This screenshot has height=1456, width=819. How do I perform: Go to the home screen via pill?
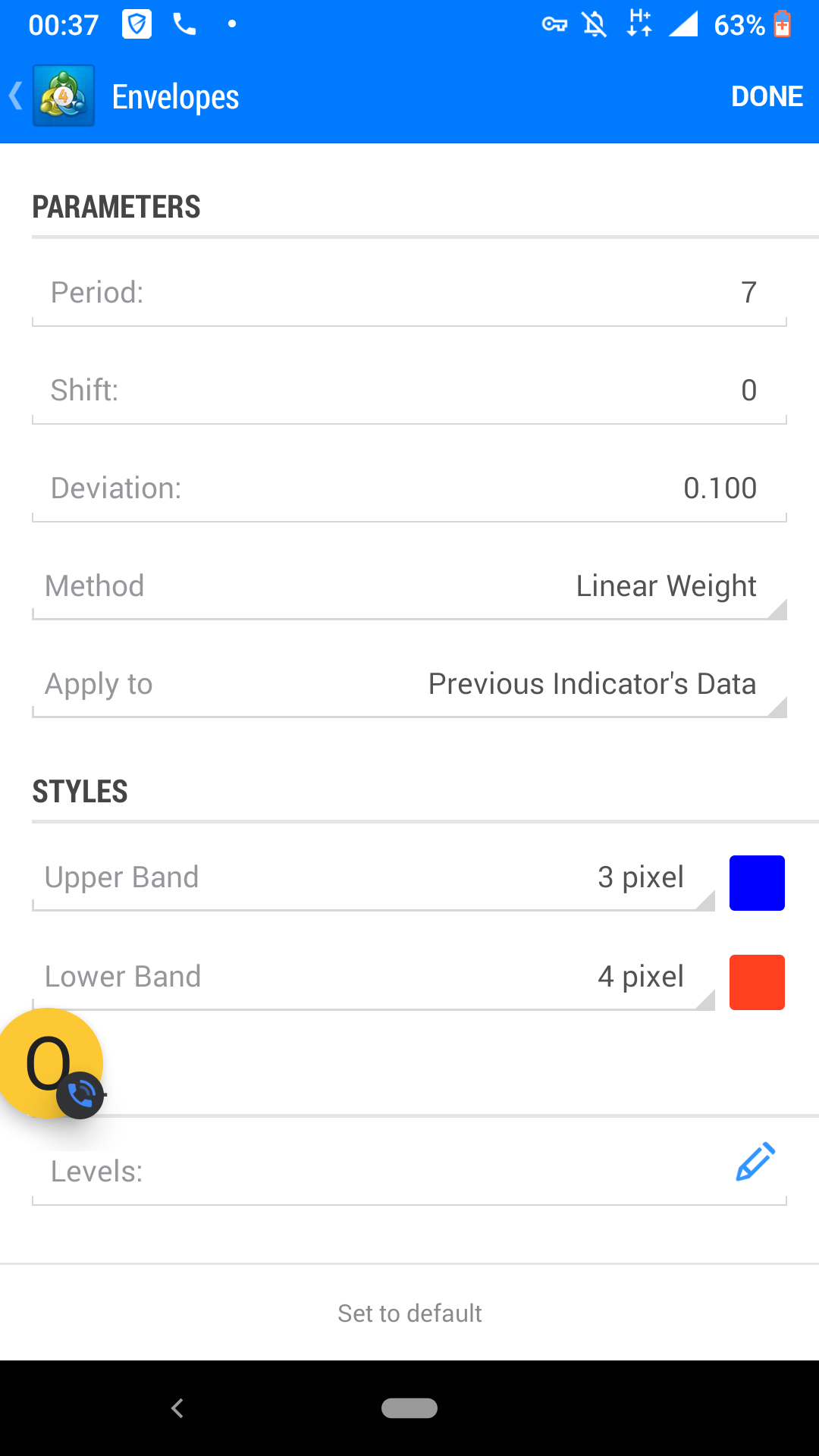click(409, 1408)
